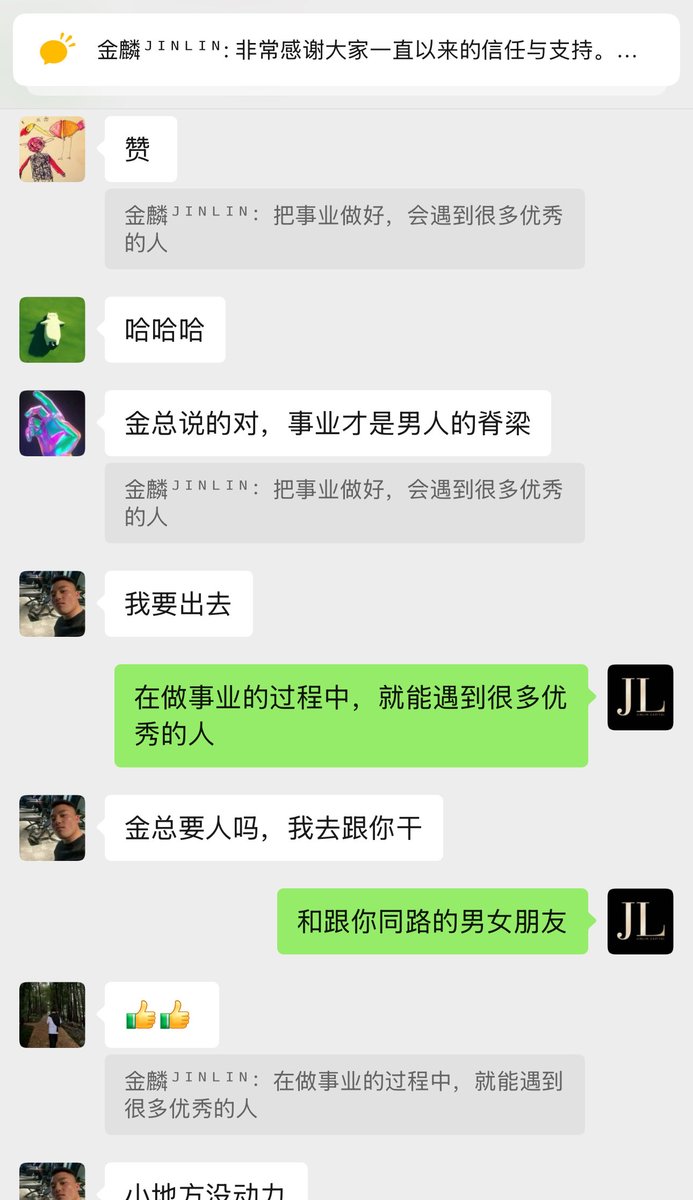This screenshot has width=693, height=1200.
Task: Open the profile beside 金总说的对，事业才是男人的脊梁
Action: (52, 423)
